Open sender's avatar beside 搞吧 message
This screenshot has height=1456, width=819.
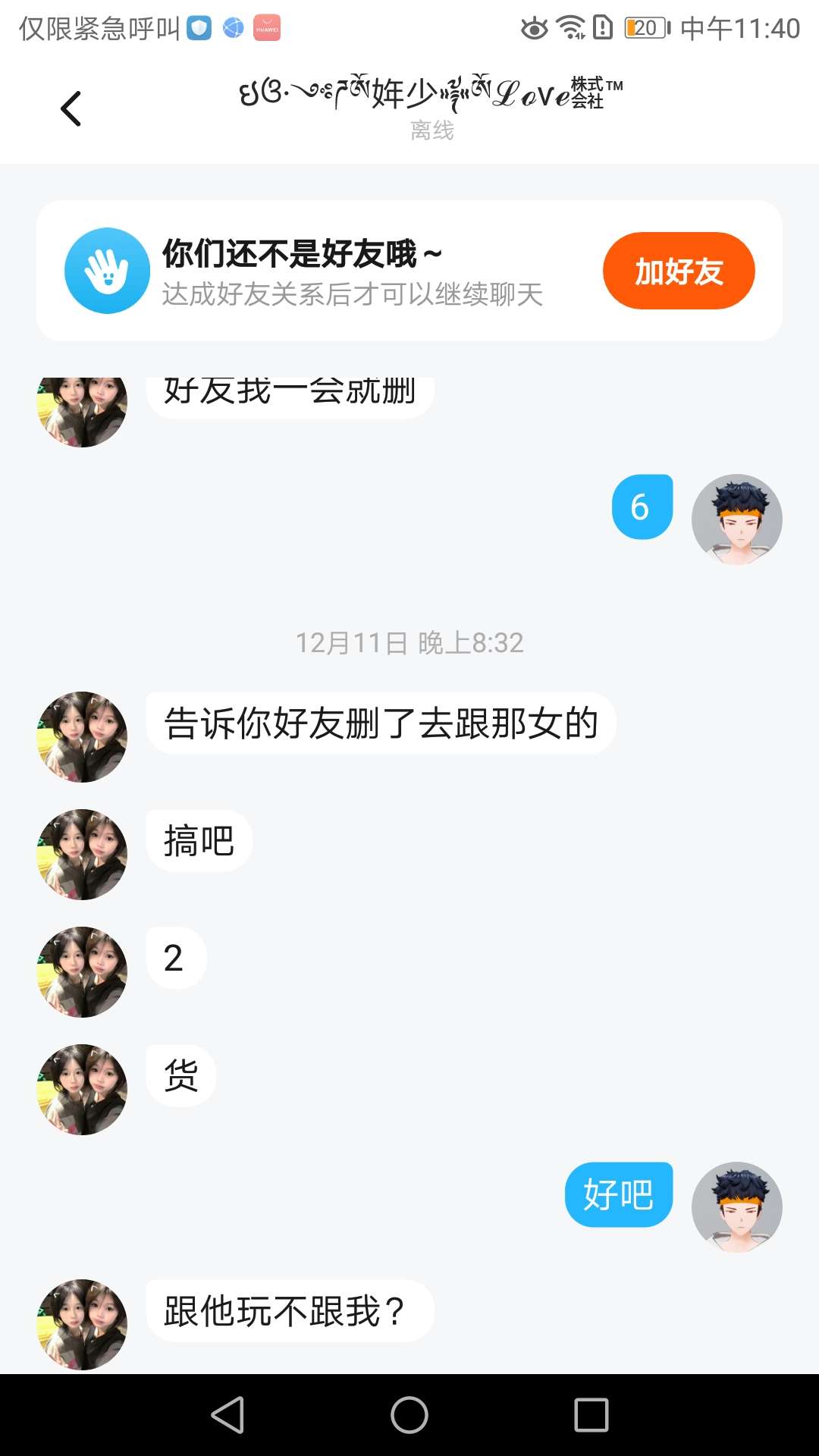(82, 855)
